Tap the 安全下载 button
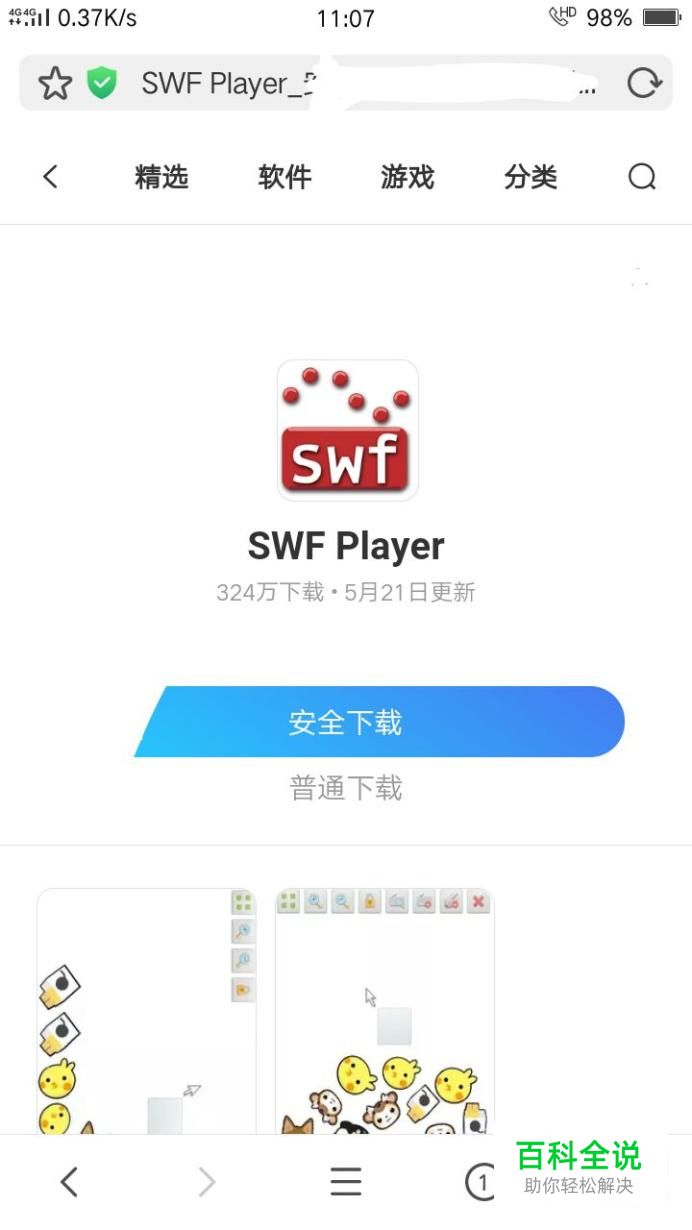This screenshot has height=1230, width=692. 380,722
